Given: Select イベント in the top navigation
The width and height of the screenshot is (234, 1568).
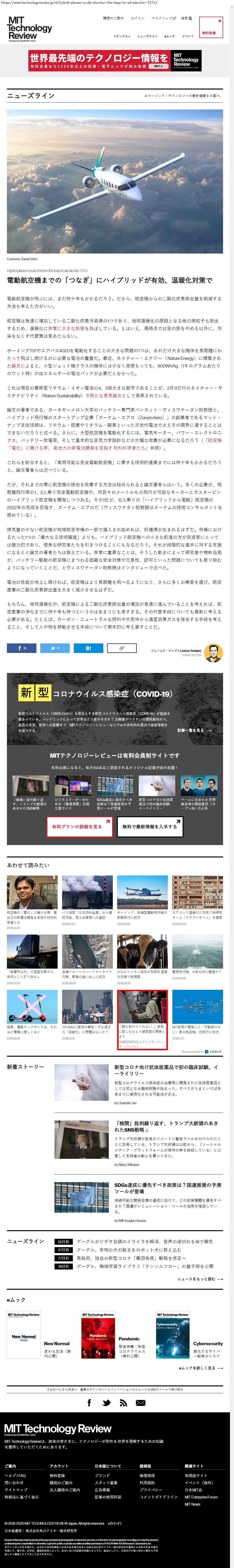Looking at the screenshot, I should click(x=188, y=36).
